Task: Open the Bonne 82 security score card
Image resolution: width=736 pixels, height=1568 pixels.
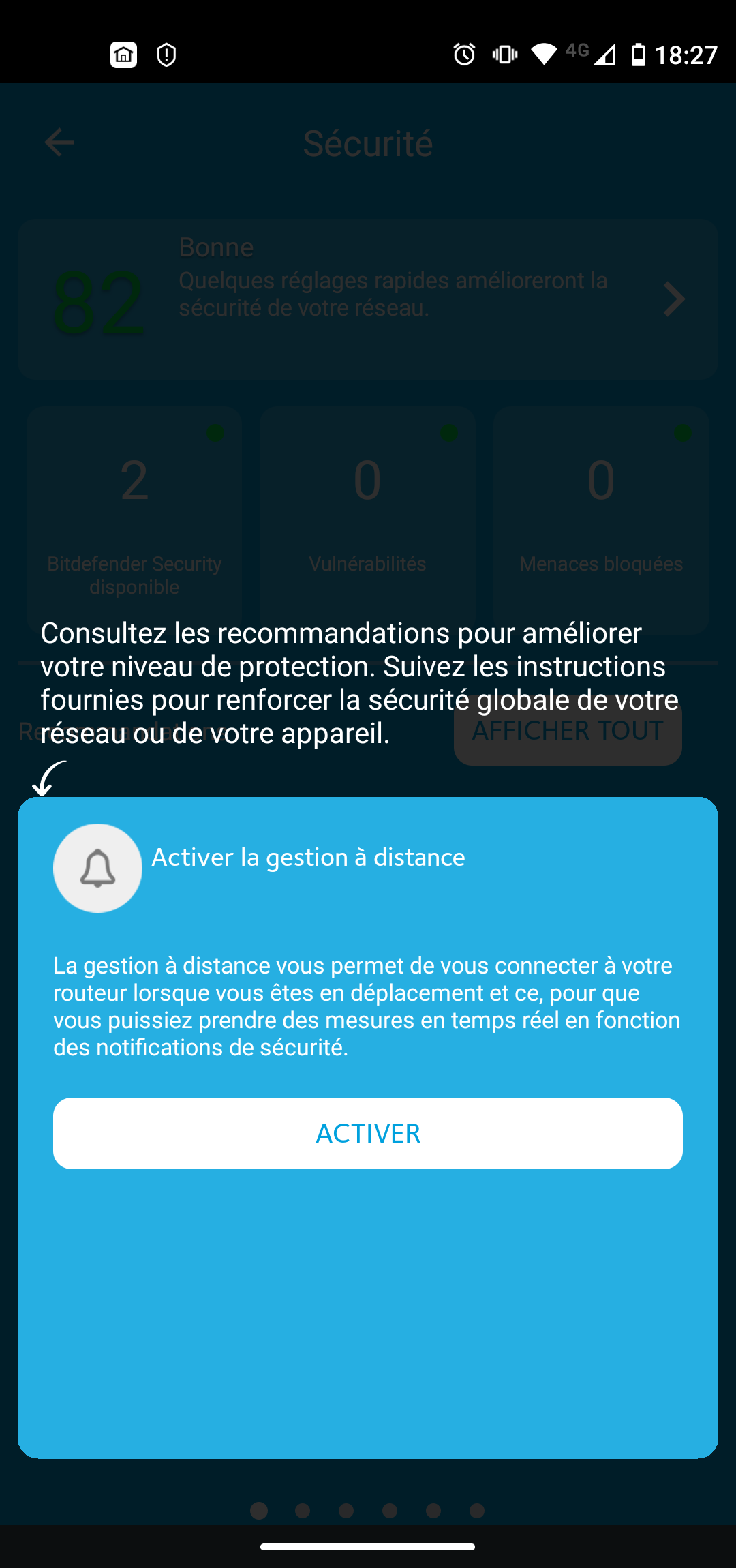Action: (368, 299)
